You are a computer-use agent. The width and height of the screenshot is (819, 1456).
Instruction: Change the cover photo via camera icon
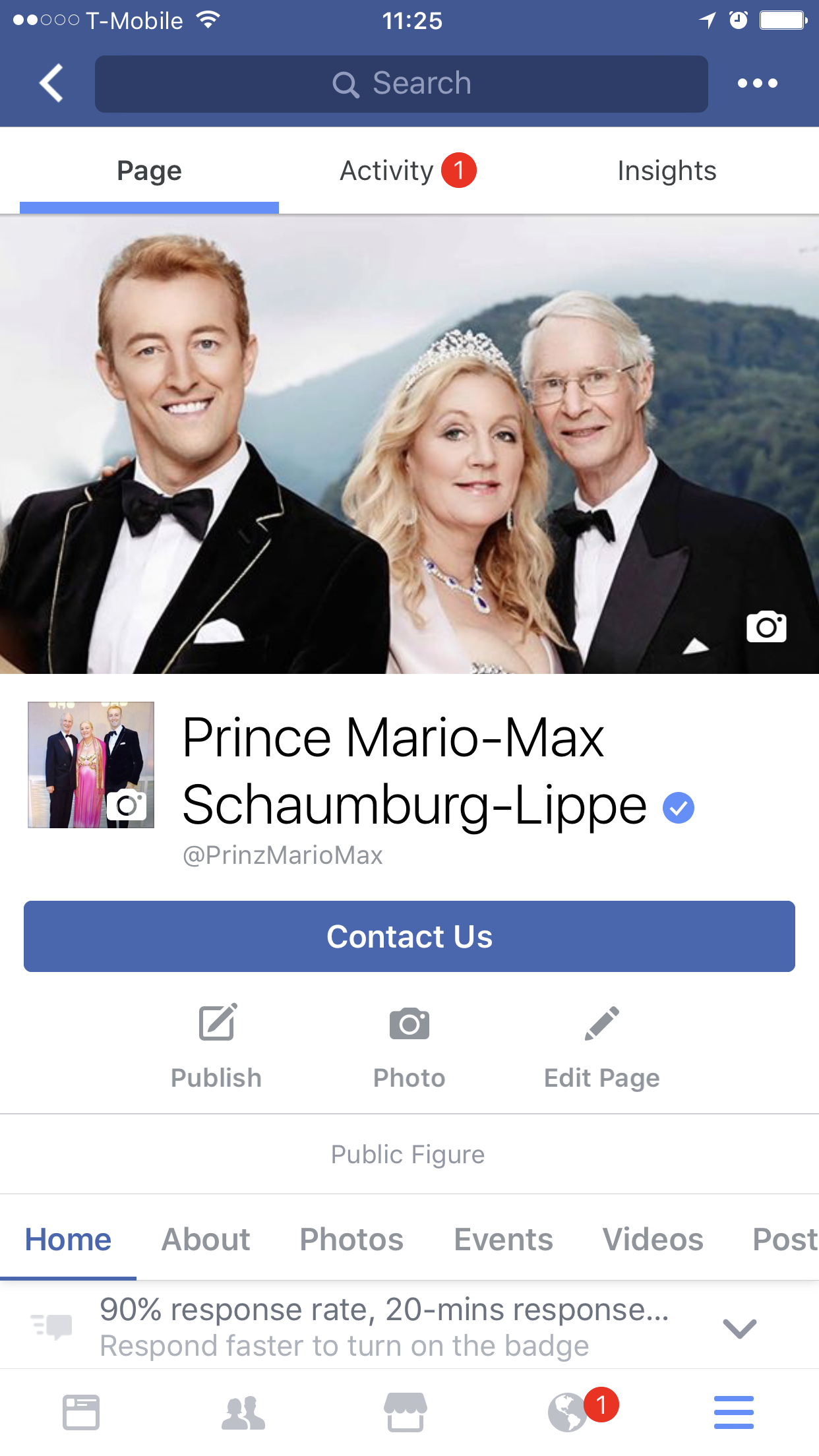pyautogui.click(x=766, y=626)
